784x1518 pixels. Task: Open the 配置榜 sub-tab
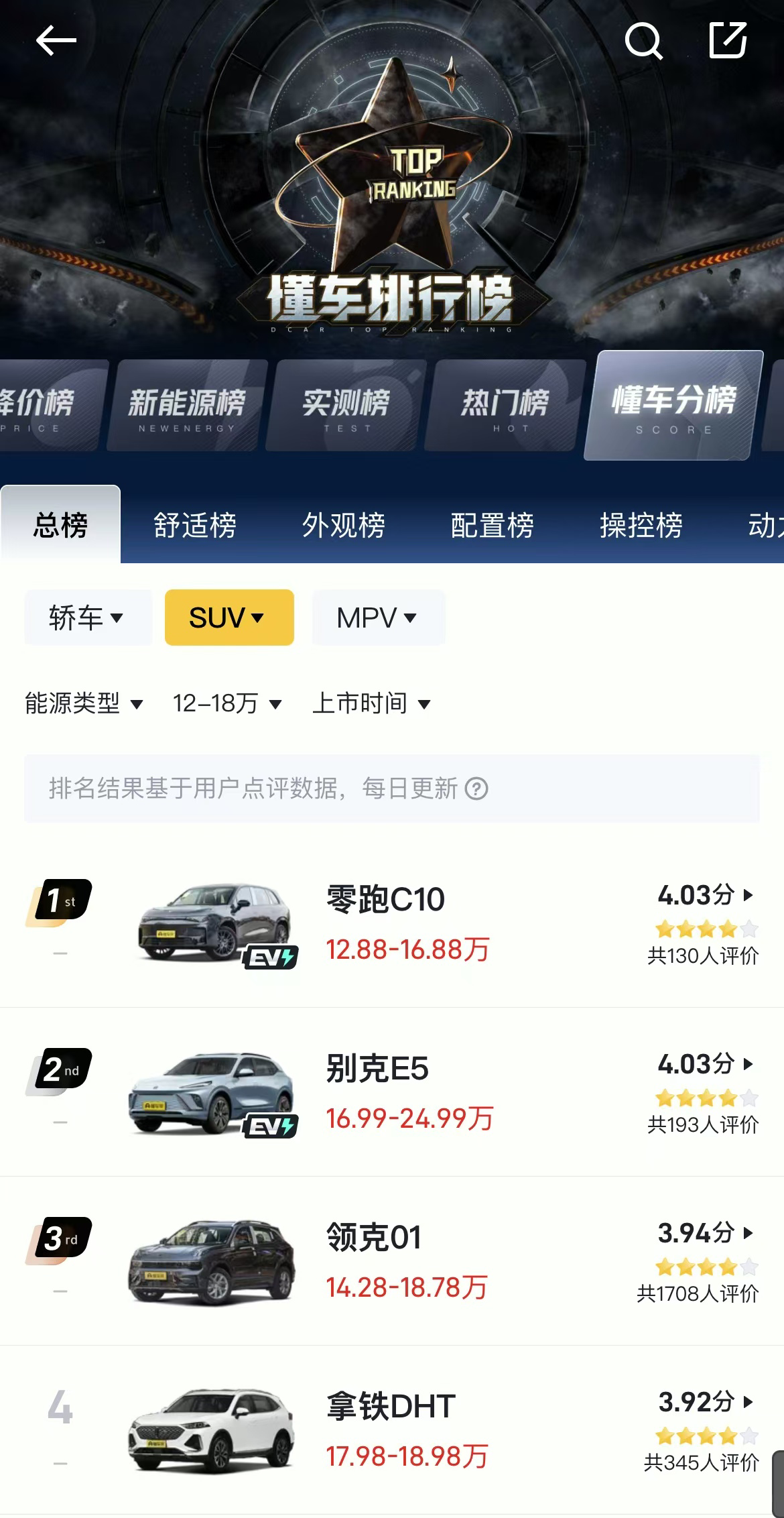(493, 525)
